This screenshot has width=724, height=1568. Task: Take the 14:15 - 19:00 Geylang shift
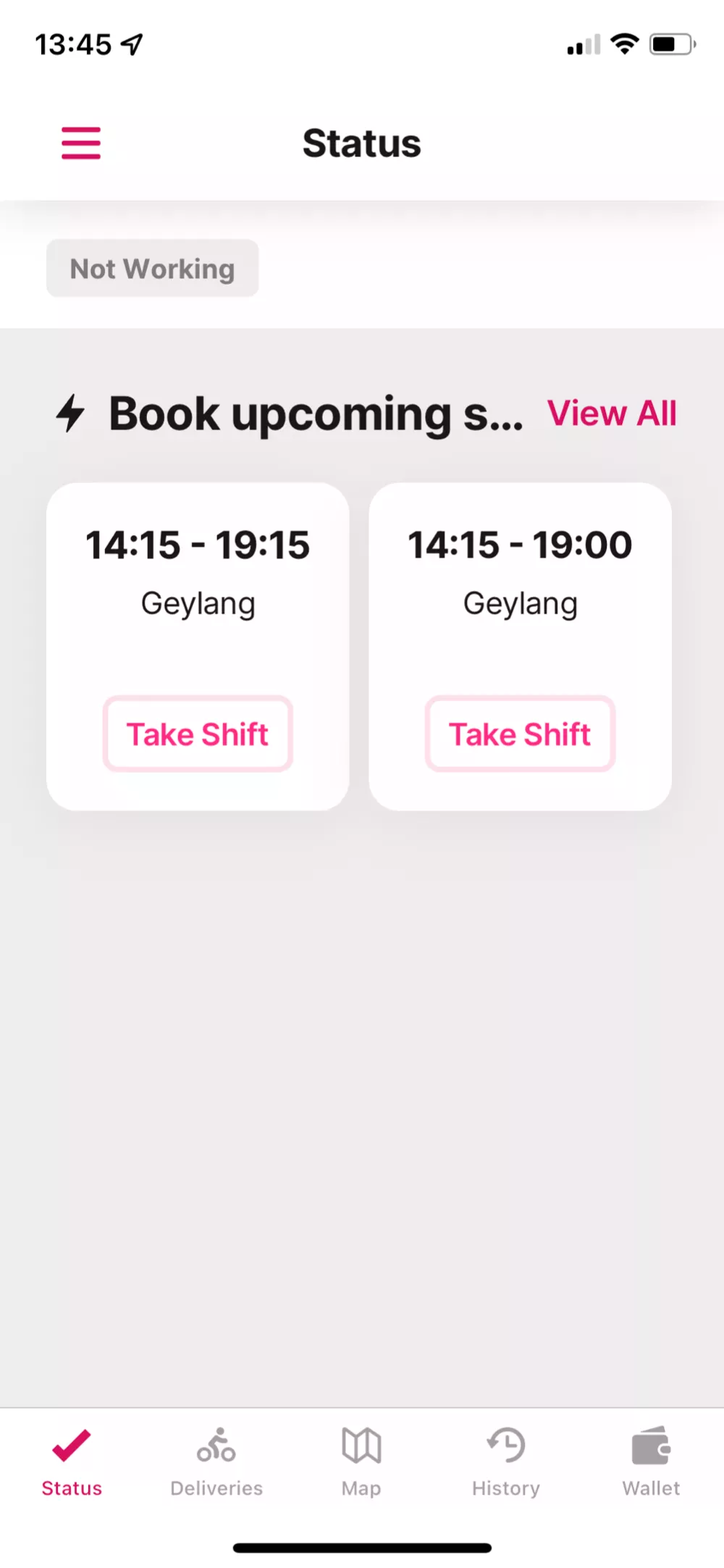(520, 734)
